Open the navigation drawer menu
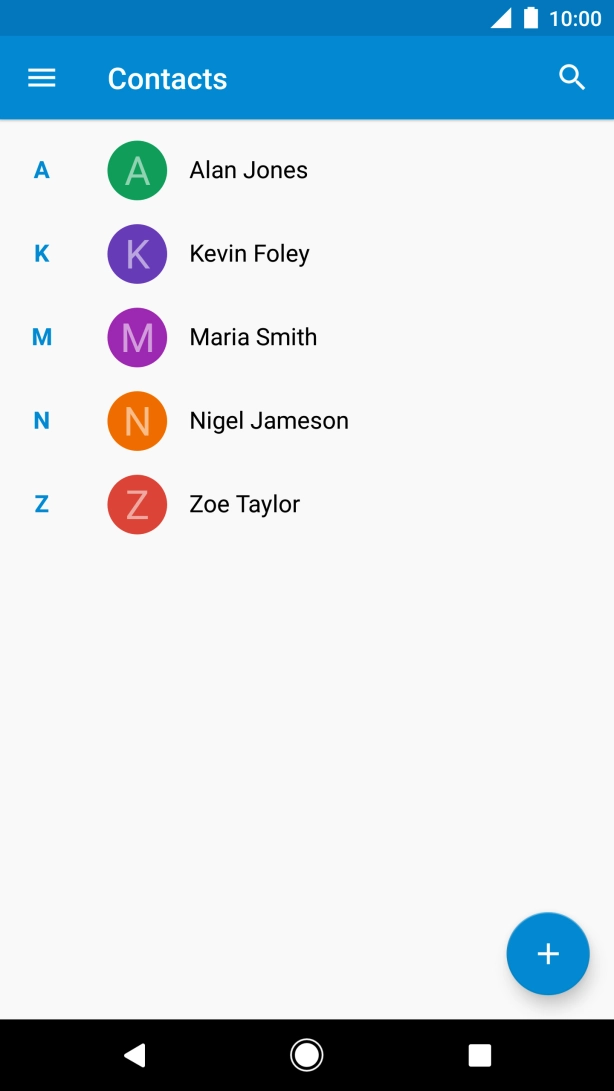Screen dimensions: 614x1091 [41, 78]
